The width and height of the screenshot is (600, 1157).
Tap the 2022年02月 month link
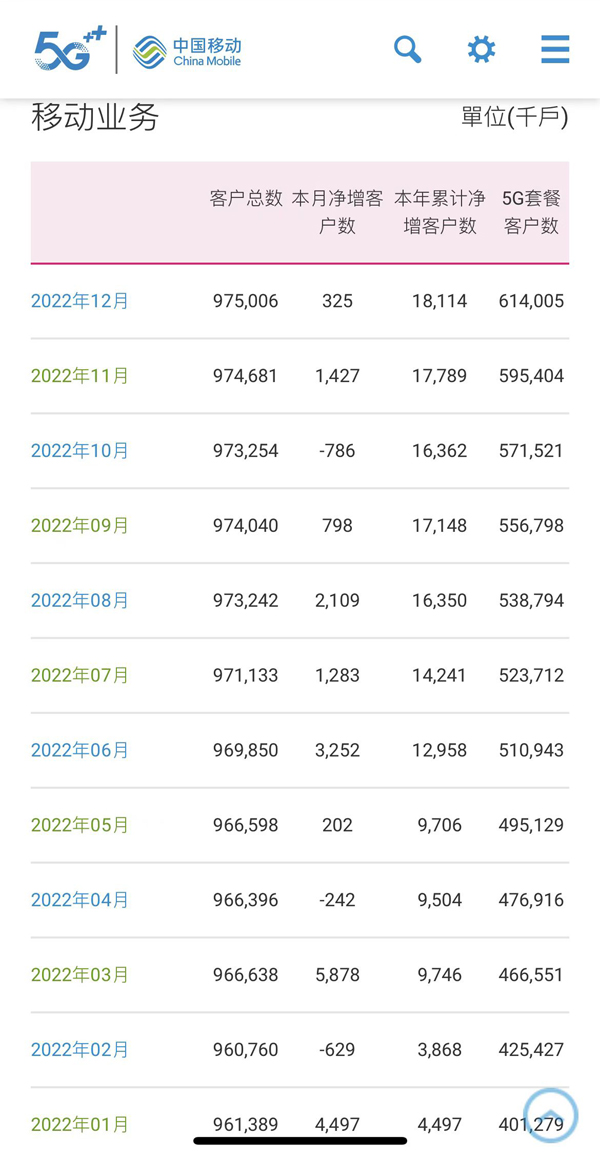[x=80, y=1051]
